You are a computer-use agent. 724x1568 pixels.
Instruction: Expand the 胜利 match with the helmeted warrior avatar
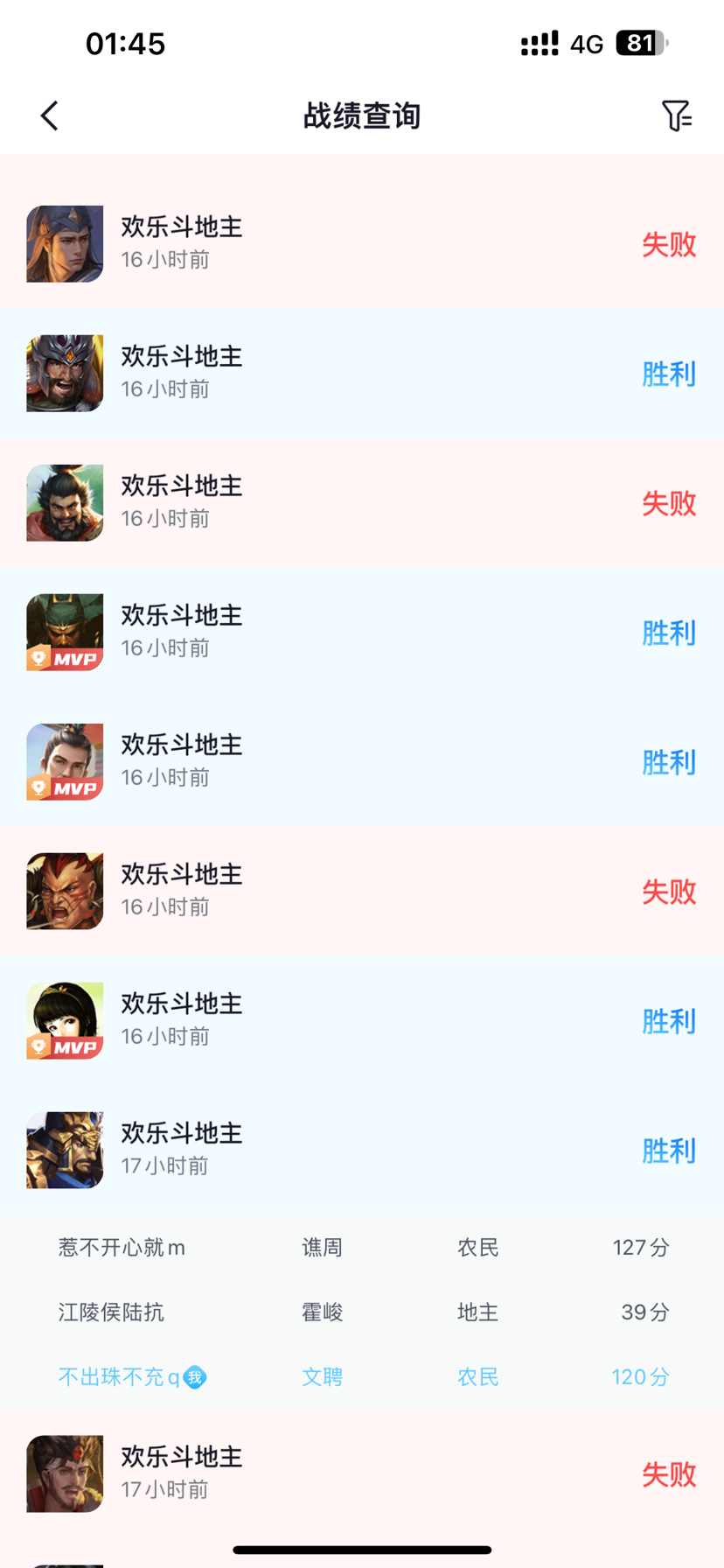coord(362,373)
